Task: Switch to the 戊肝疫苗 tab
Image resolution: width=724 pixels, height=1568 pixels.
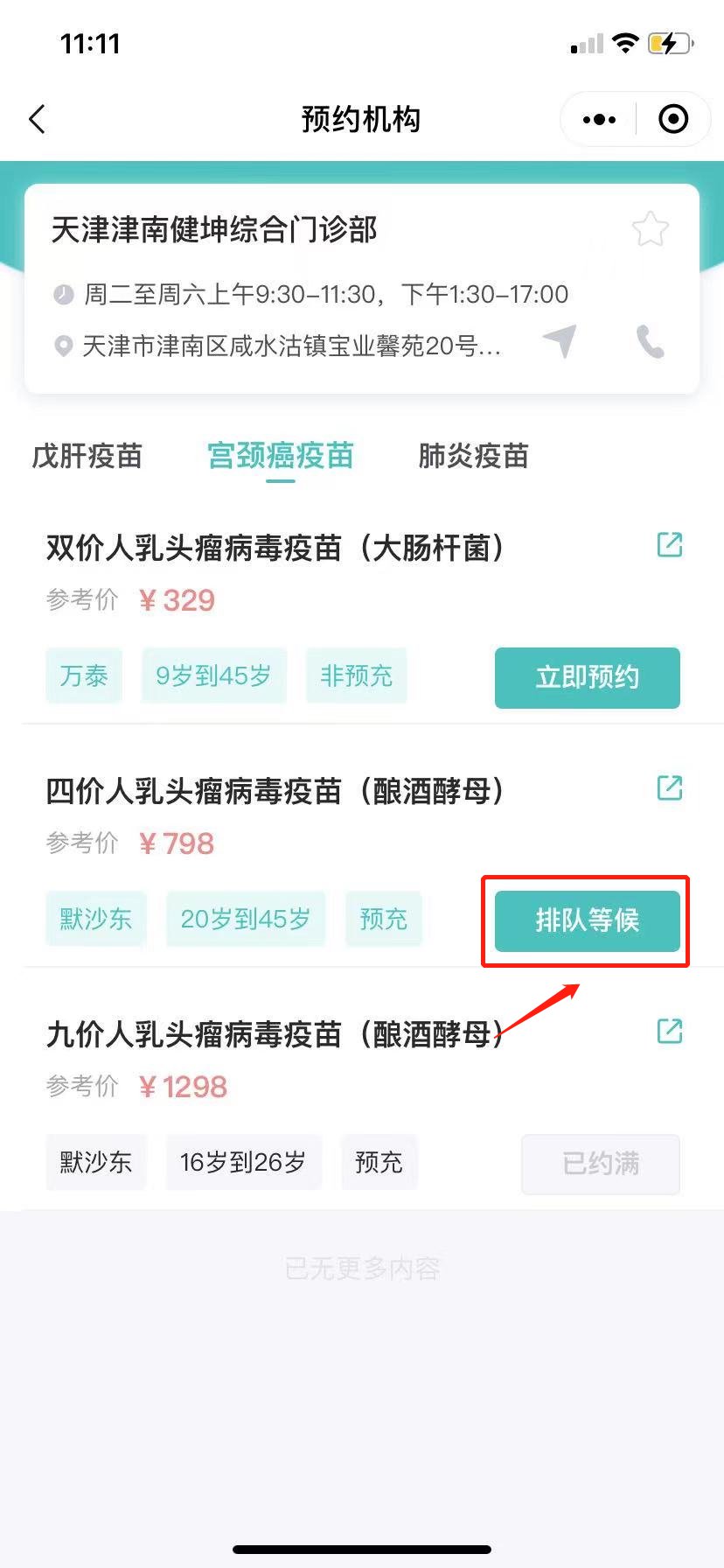Action: (87, 456)
